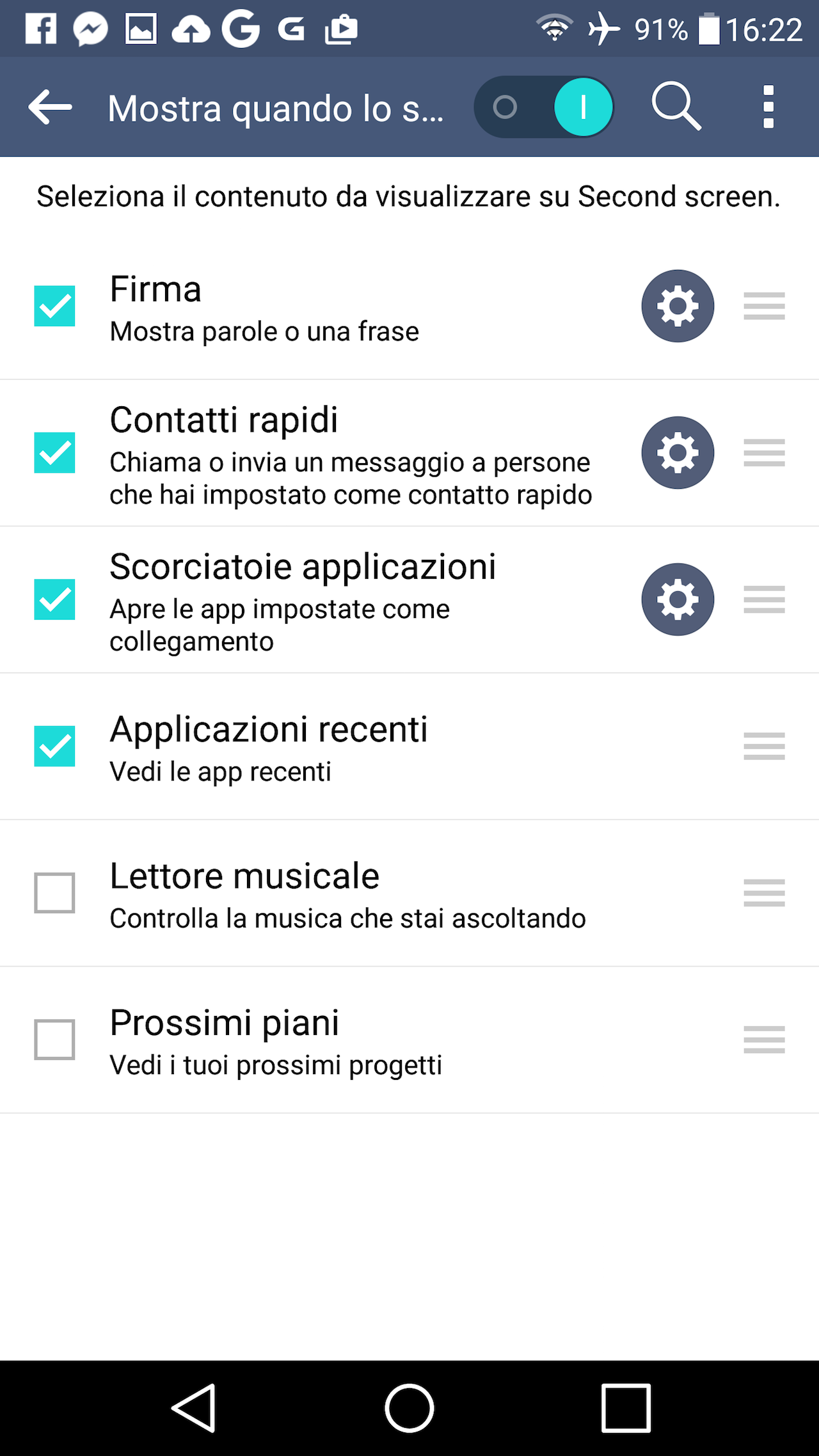Open Scorciatoie applicazioni settings gear

tap(678, 599)
